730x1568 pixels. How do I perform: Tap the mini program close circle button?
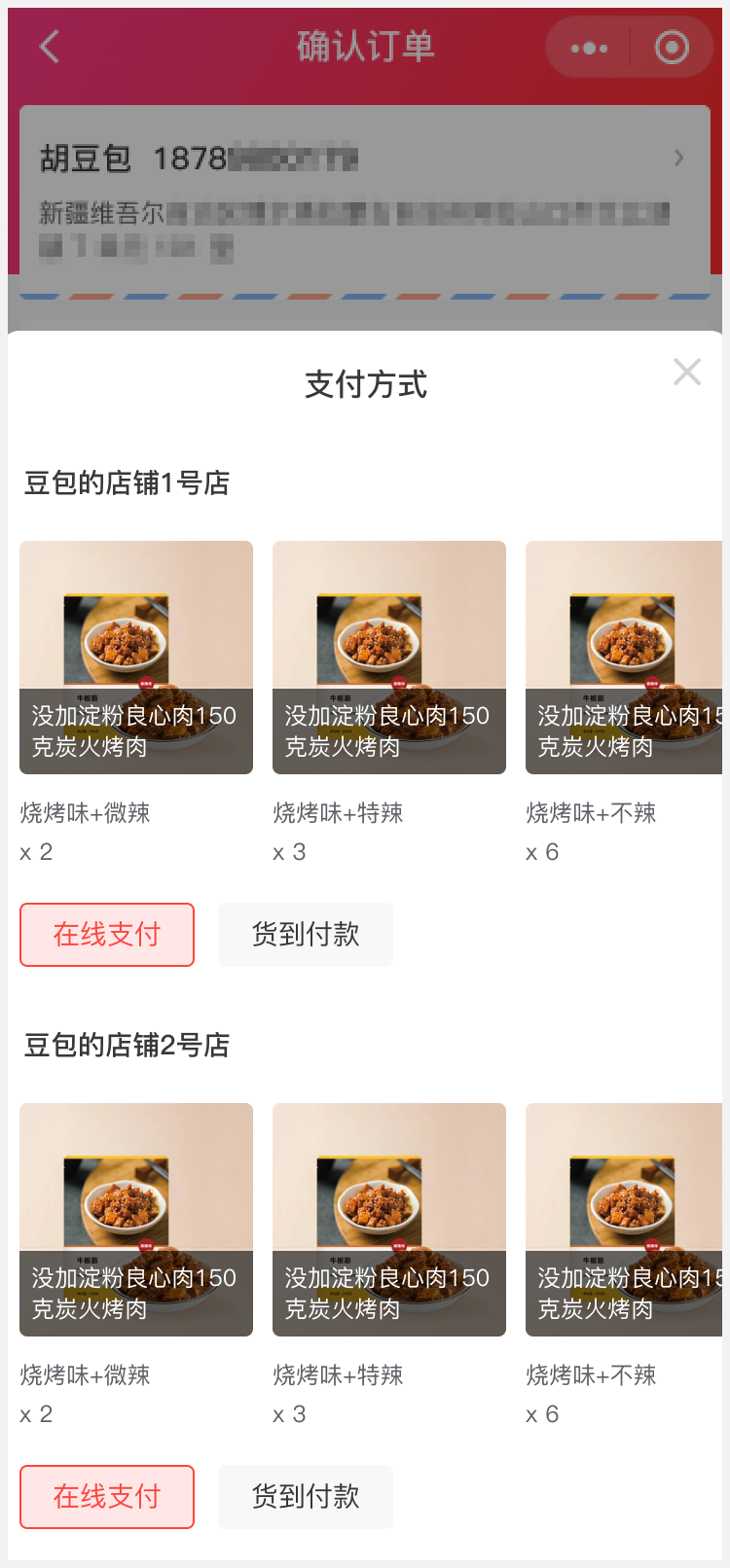tap(672, 48)
